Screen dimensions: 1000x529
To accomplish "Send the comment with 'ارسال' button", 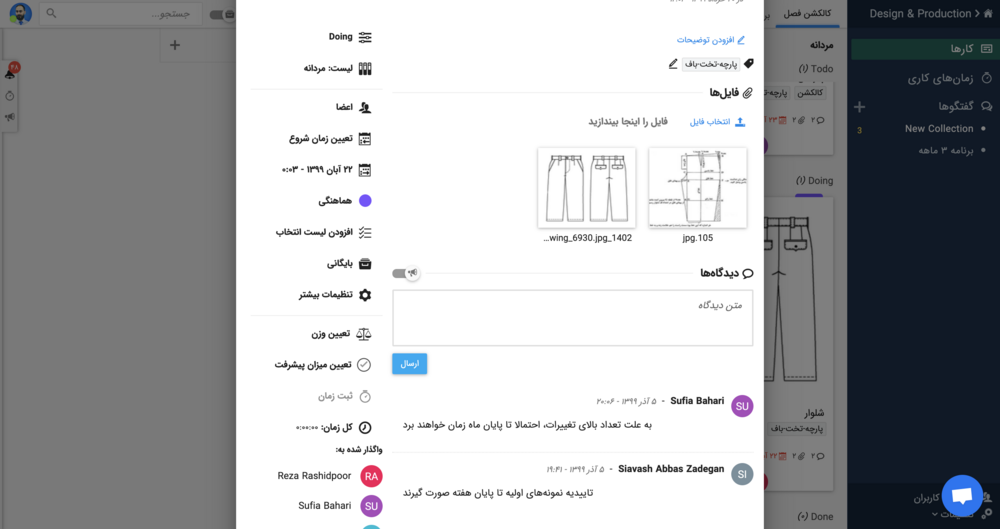I will (x=409, y=364).
